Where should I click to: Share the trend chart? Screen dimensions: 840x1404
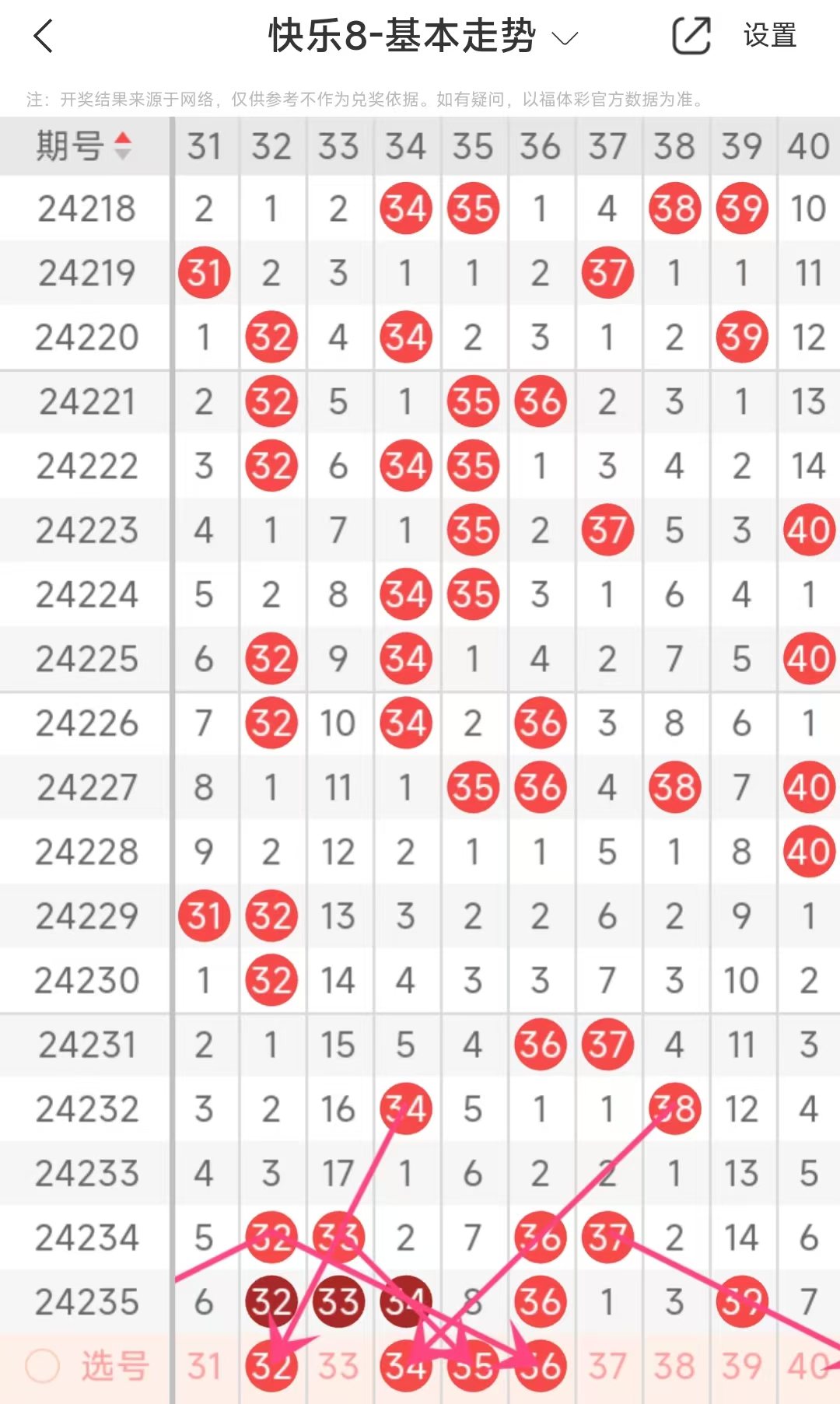(x=691, y=36)
